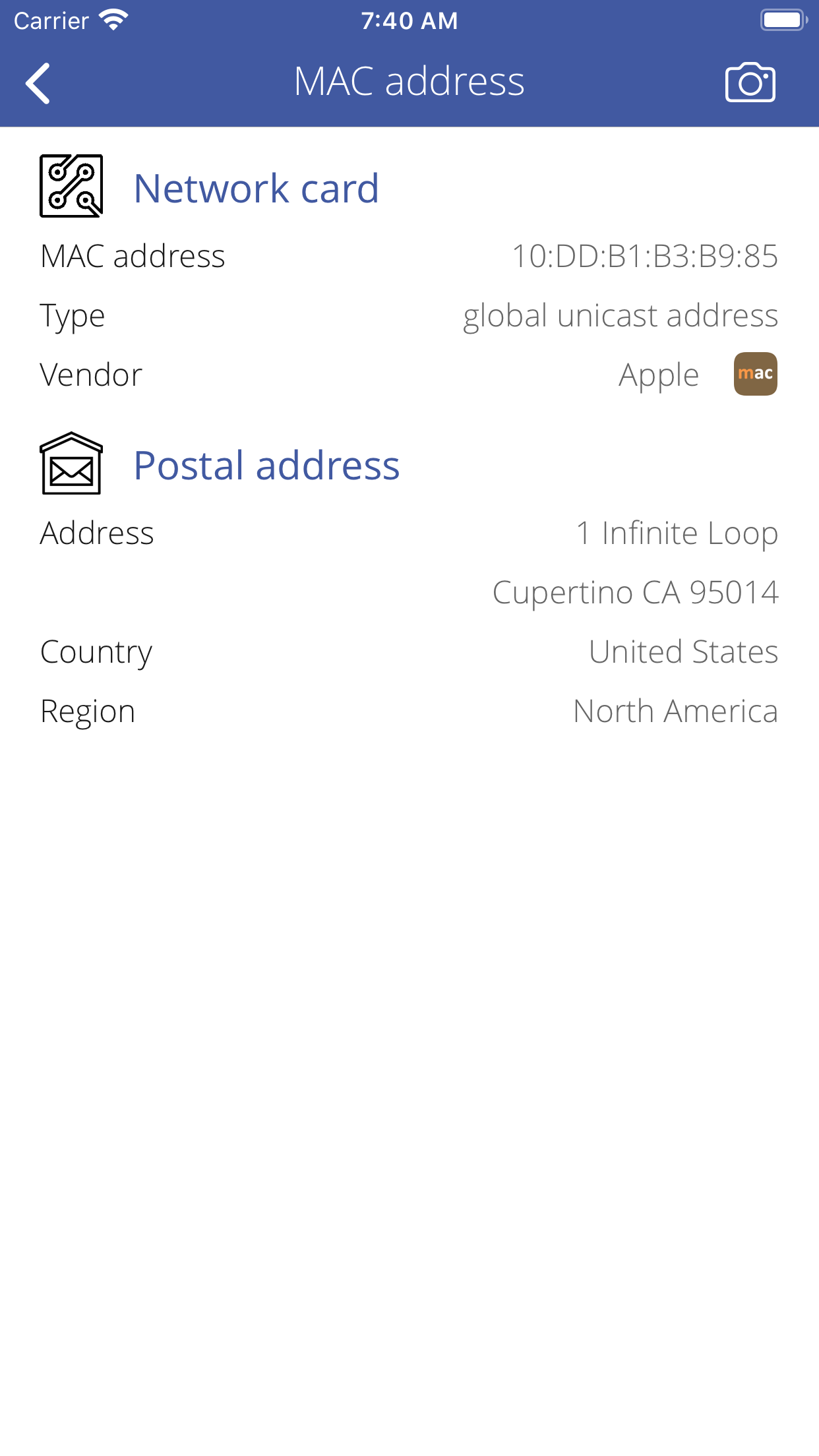Viewport: 819px width, 1456px height.
Task: Open the Postal address section header
Action: coord(266,465)
